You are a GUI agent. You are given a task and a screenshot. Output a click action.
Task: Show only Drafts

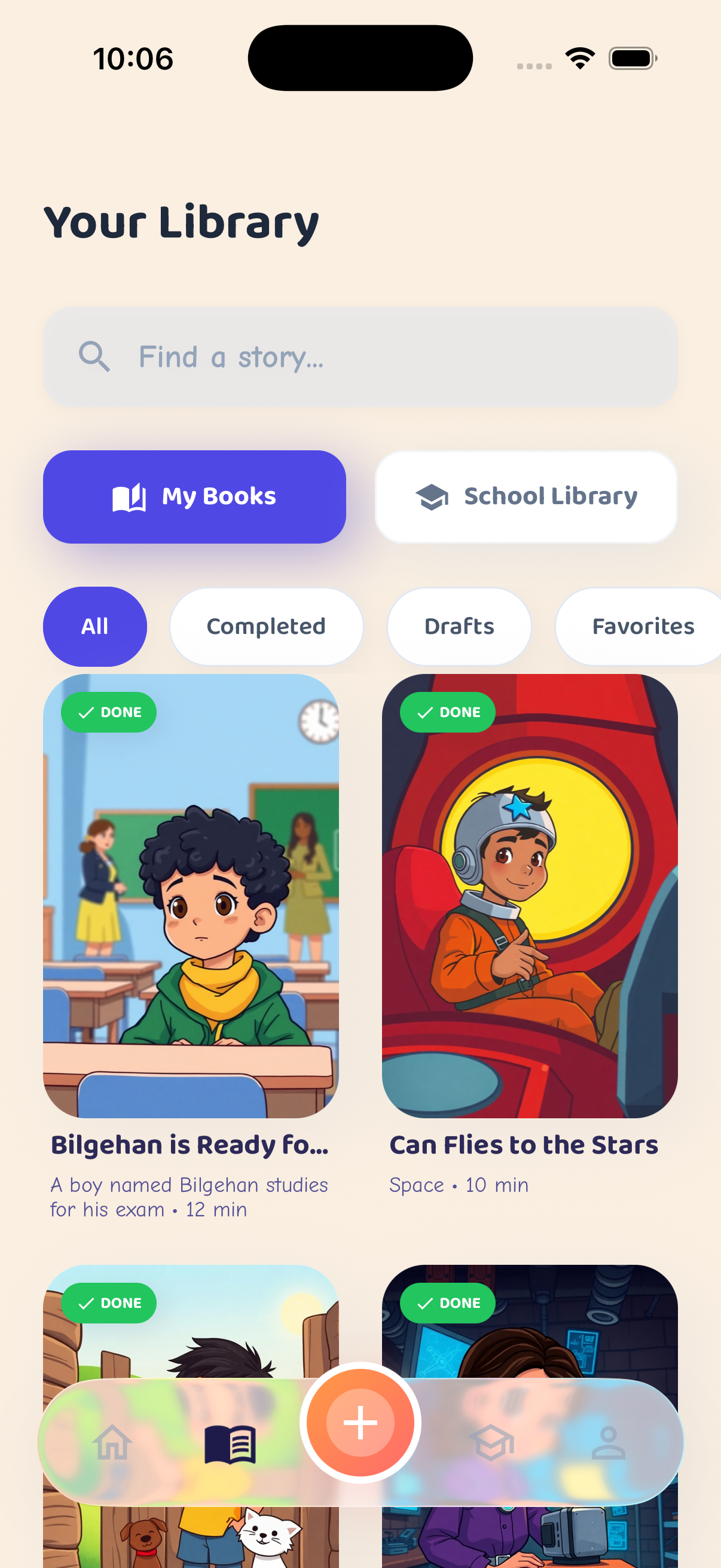click(x=459, y=626)
